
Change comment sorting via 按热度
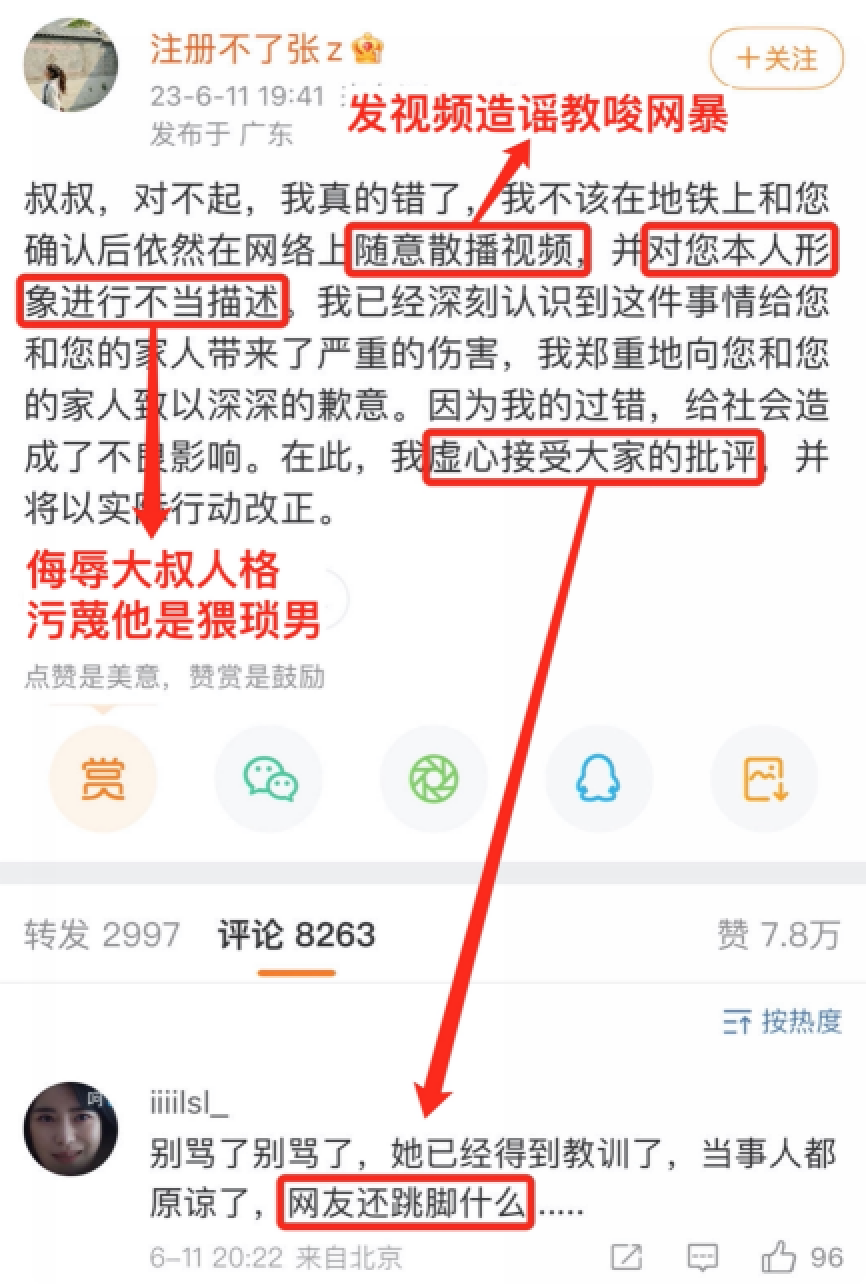pos(782,1021)
